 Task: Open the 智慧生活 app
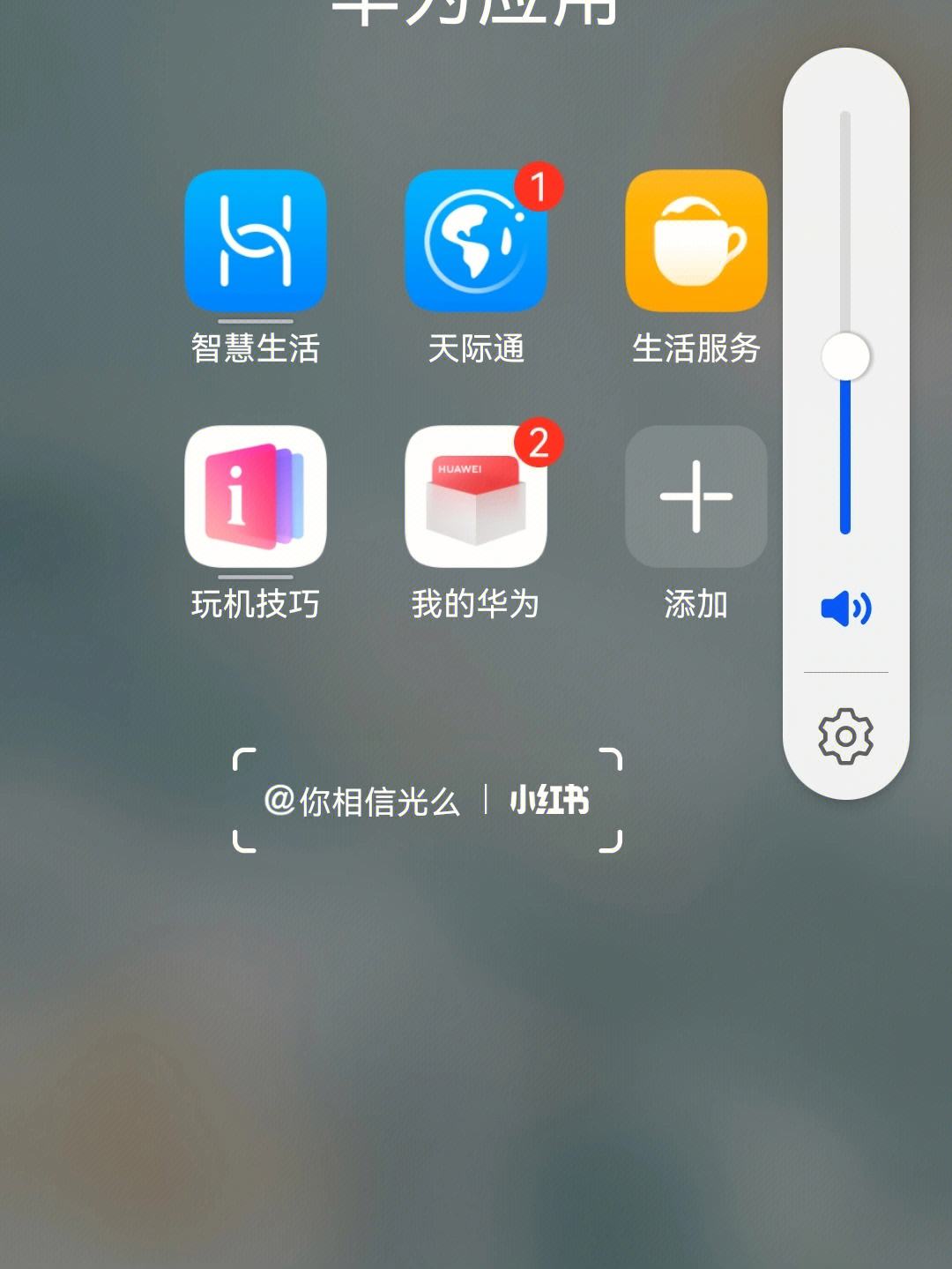255,241
